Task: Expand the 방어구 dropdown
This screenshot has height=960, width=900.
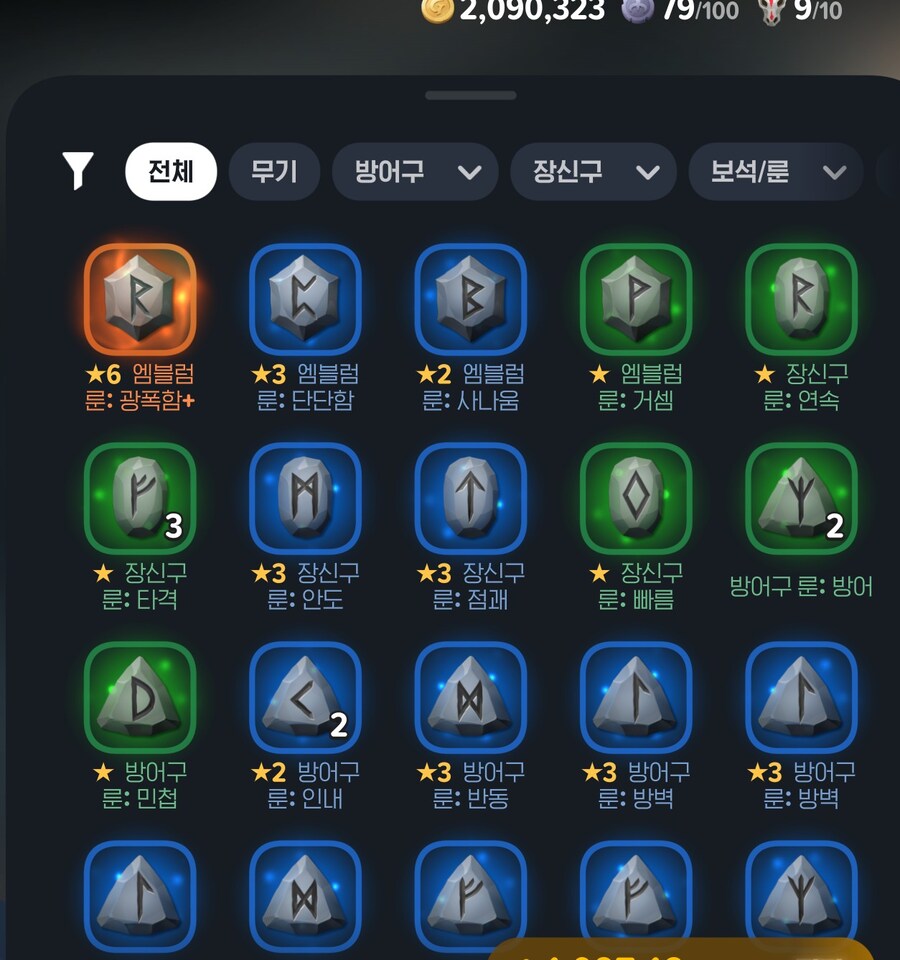Action: 415,172
